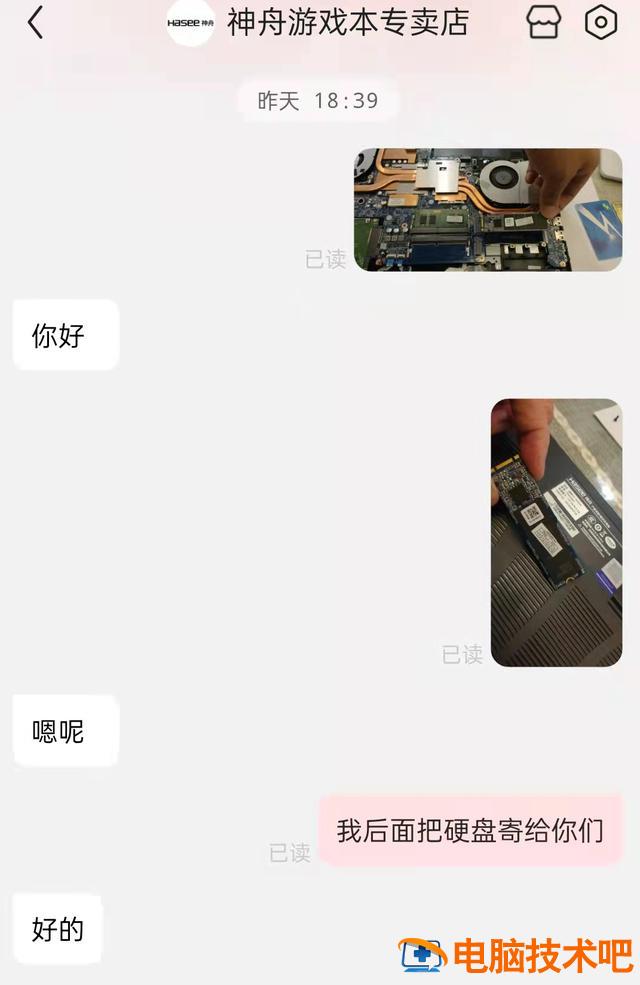
Task: View the SSD drive photo
Action: coord(556,532)
